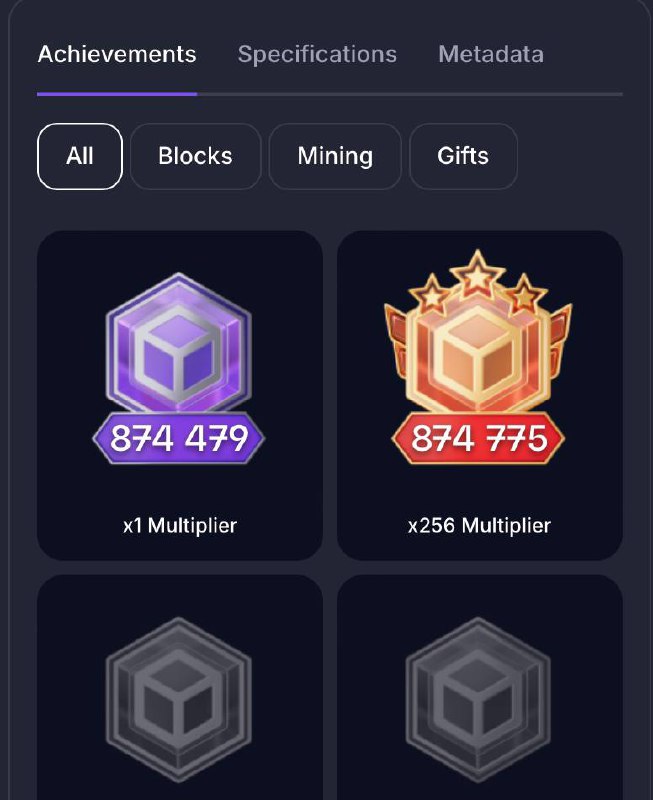This screenshot has width=653, height=800.
Task: Switch to the Metadata tab
Action: pos(491,54)
